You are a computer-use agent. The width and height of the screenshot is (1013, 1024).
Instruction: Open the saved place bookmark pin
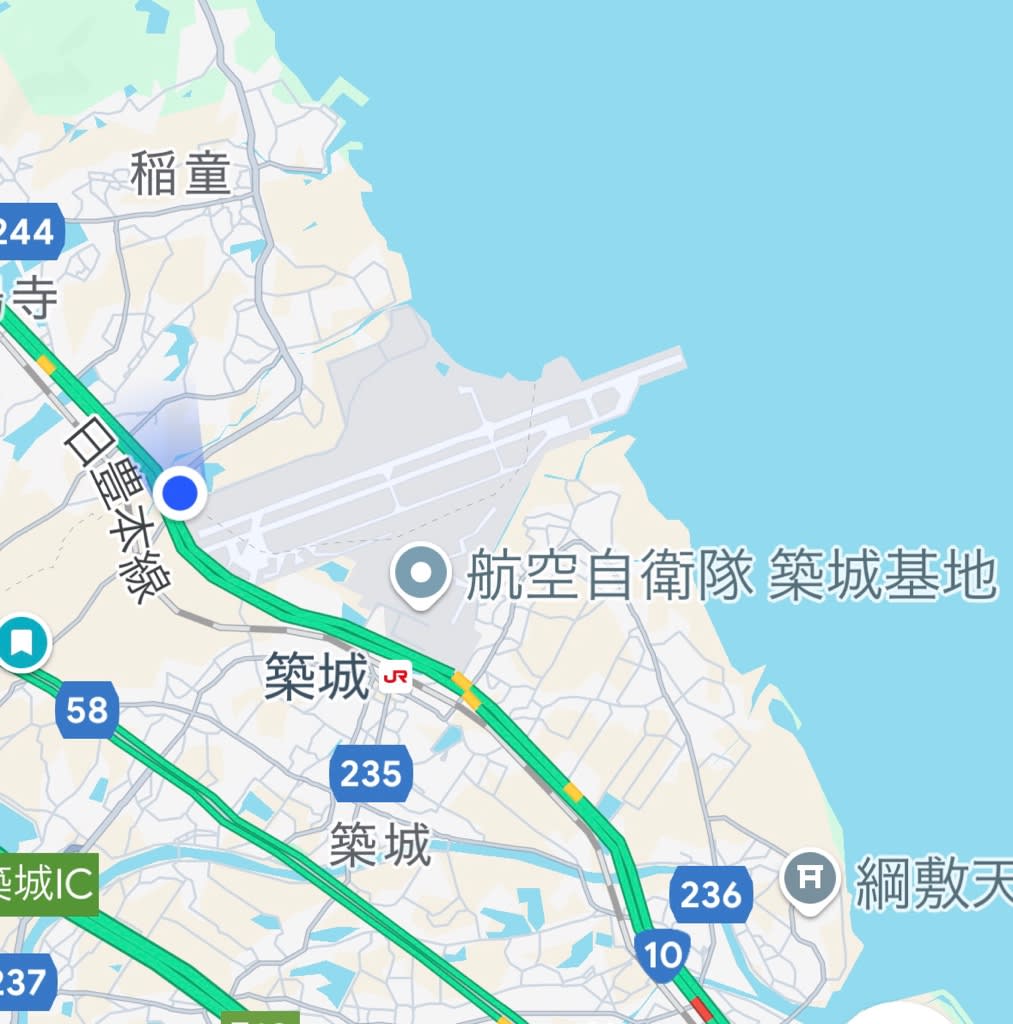[x=23, y=641]
